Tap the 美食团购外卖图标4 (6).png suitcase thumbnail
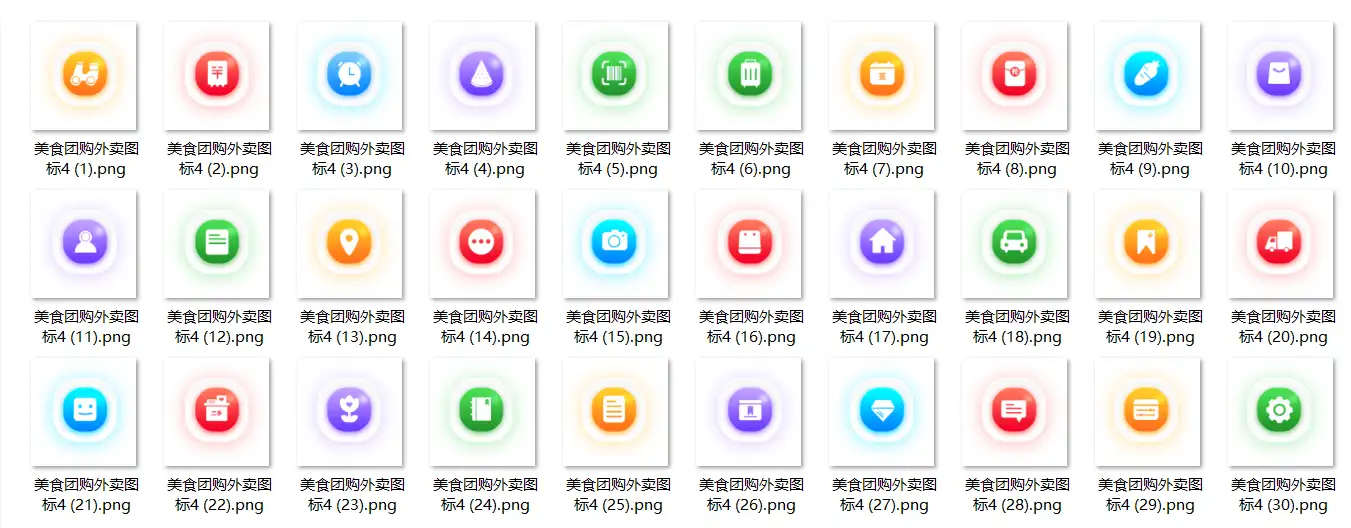 tap(749, 75)
